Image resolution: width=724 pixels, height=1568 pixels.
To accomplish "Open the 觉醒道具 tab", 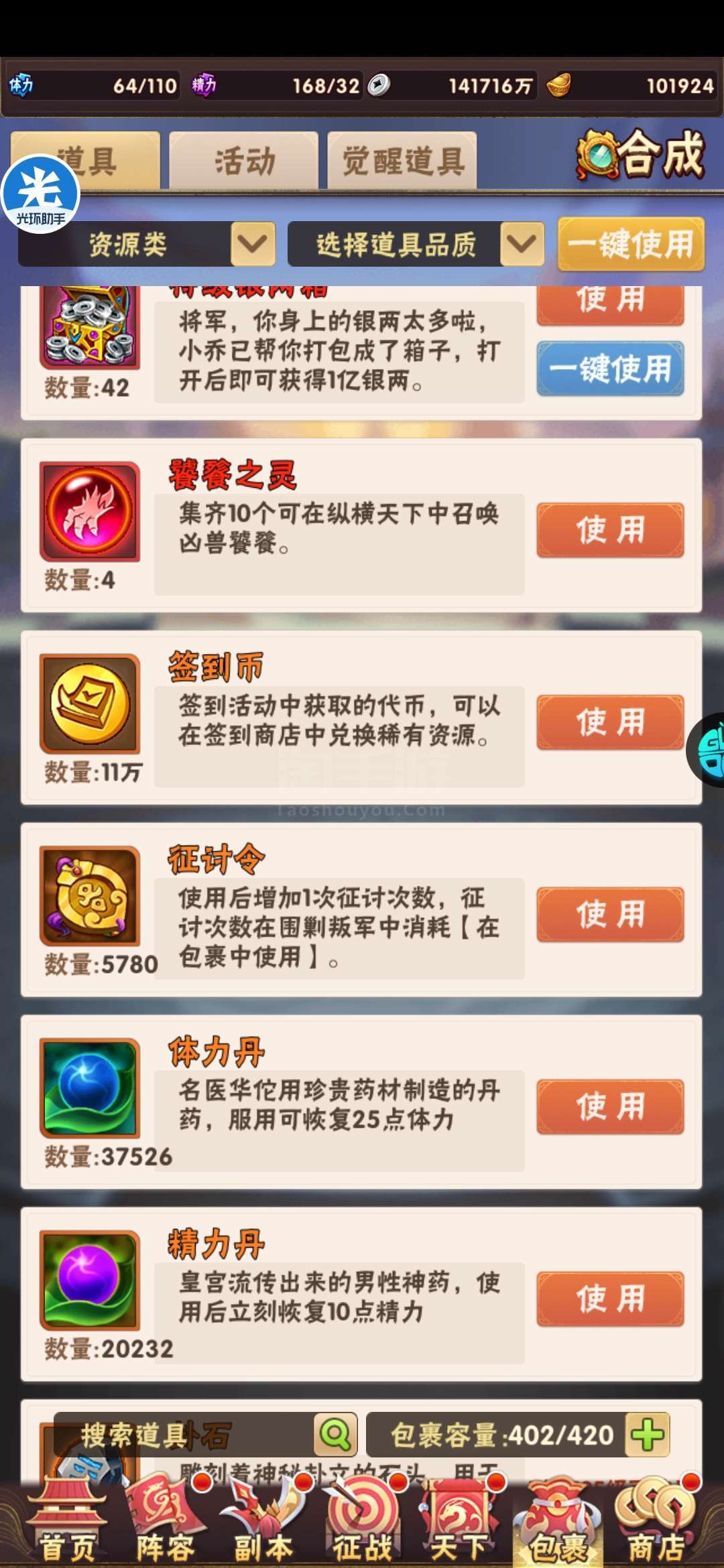I will click(402, 161).
